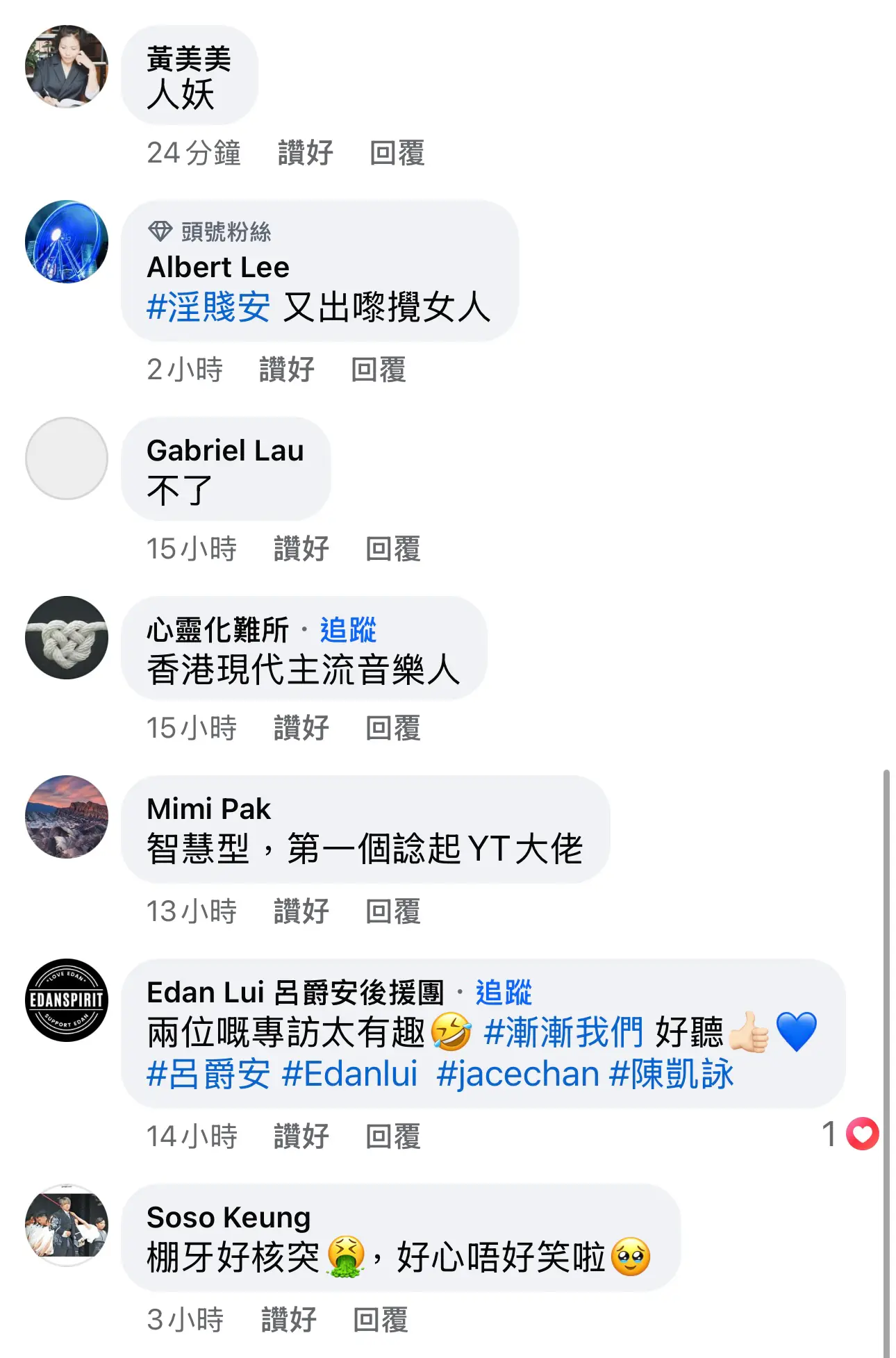Reply to 黃美美's comment
The width and height of the screenshot is (896, 1358).
[x=397, y=153]
